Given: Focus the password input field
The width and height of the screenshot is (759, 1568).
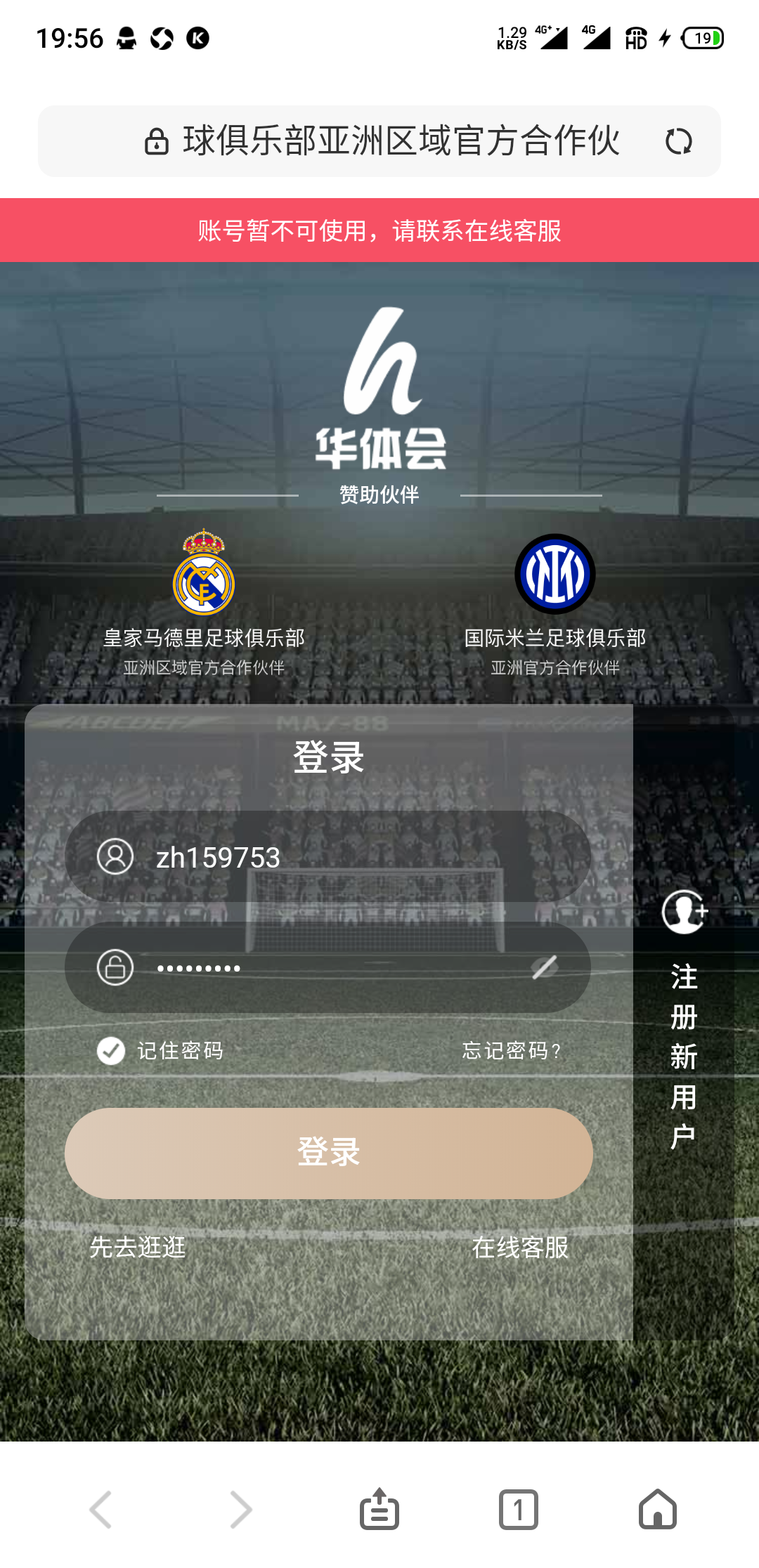Looking at the screenshot, I should (330, 968).
